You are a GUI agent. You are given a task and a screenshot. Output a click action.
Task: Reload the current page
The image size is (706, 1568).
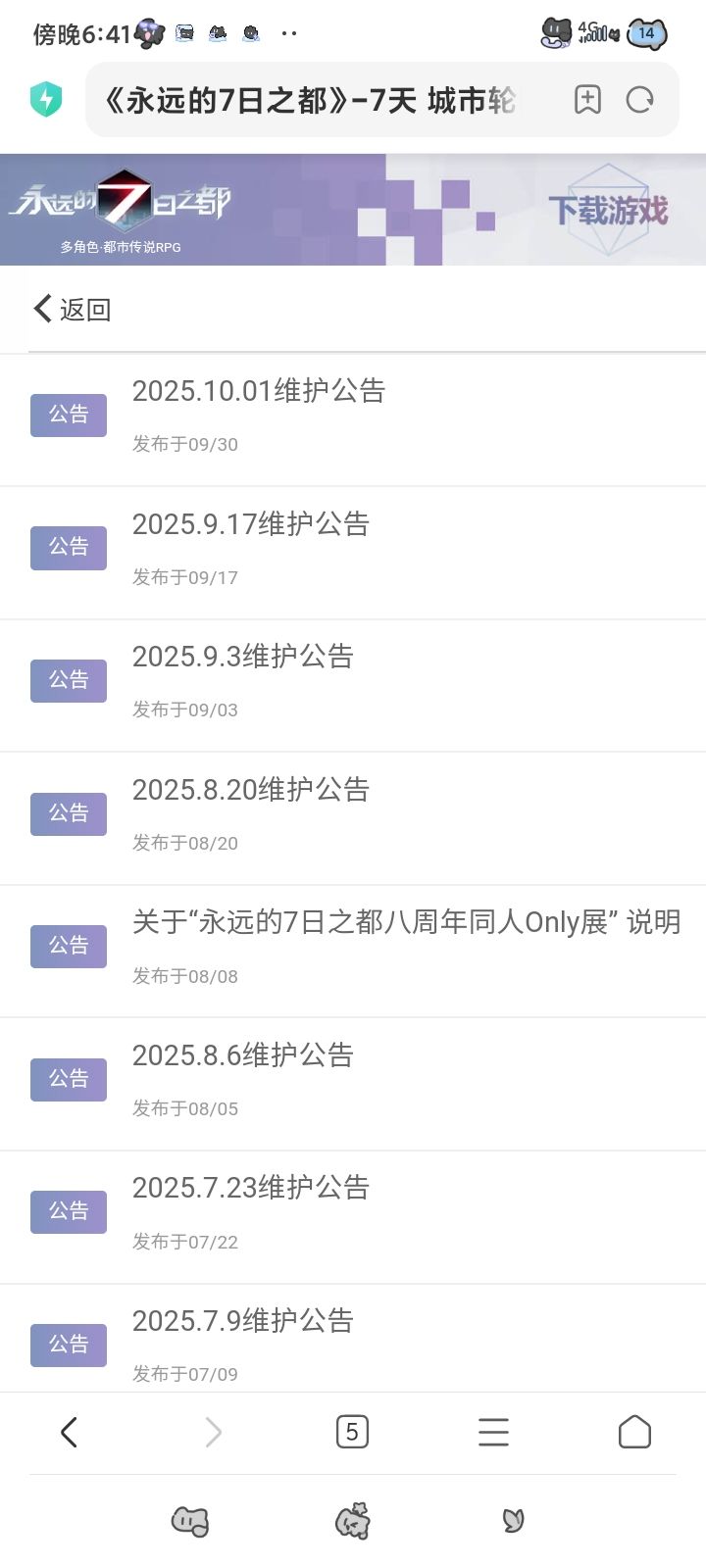point(640,100)
